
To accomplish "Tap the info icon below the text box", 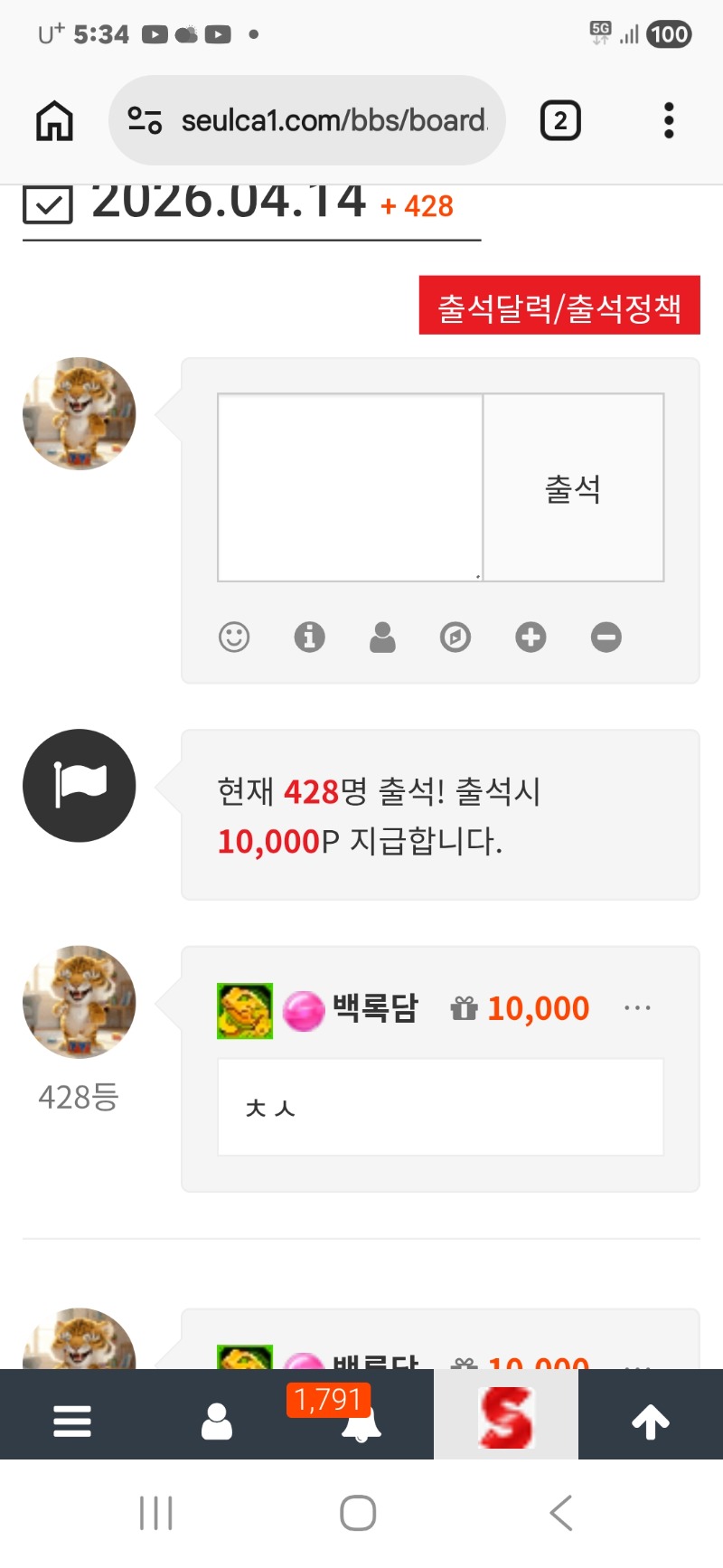I will click(309, 638).
